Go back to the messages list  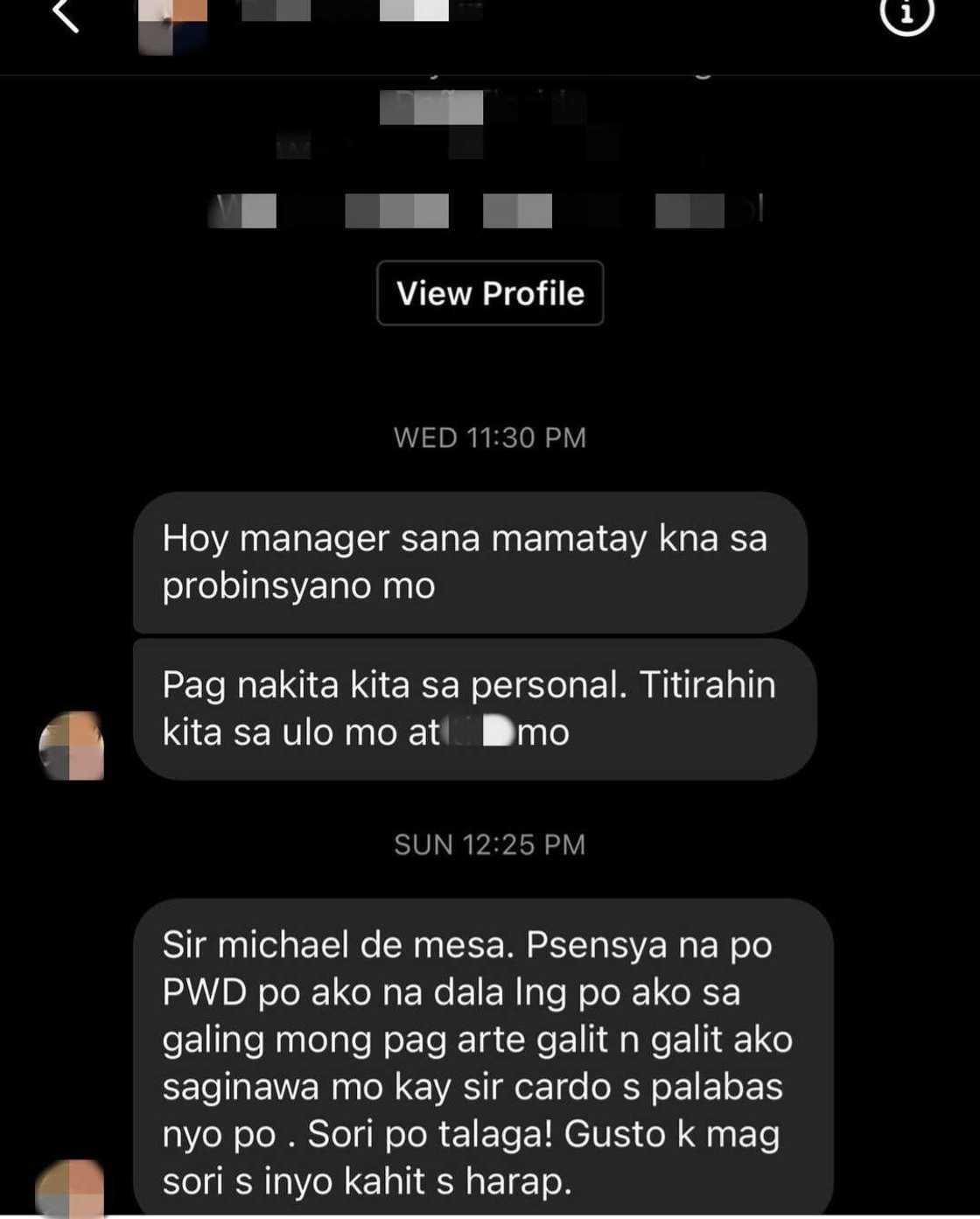66,15
